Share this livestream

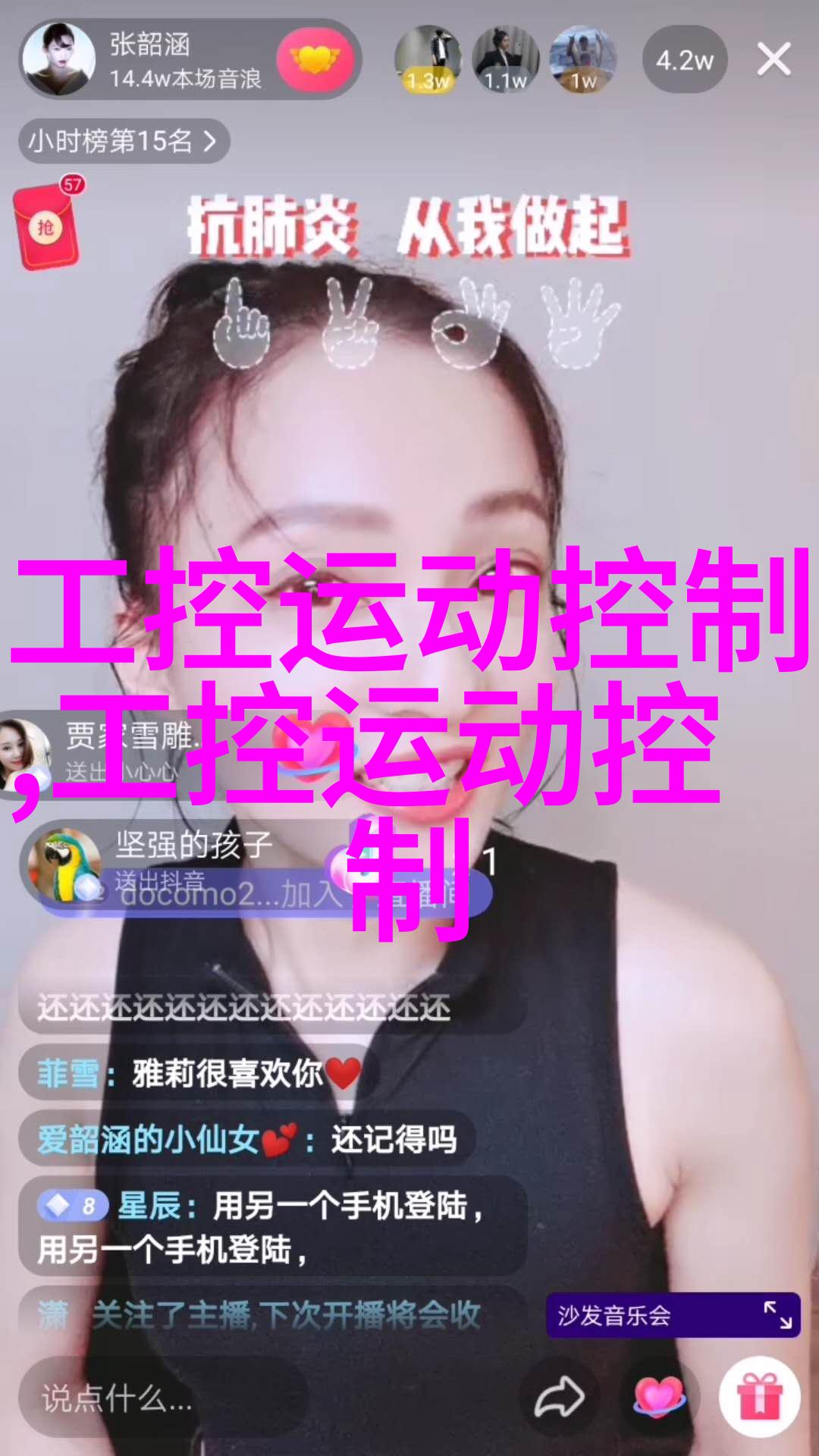click(559, 1398)
